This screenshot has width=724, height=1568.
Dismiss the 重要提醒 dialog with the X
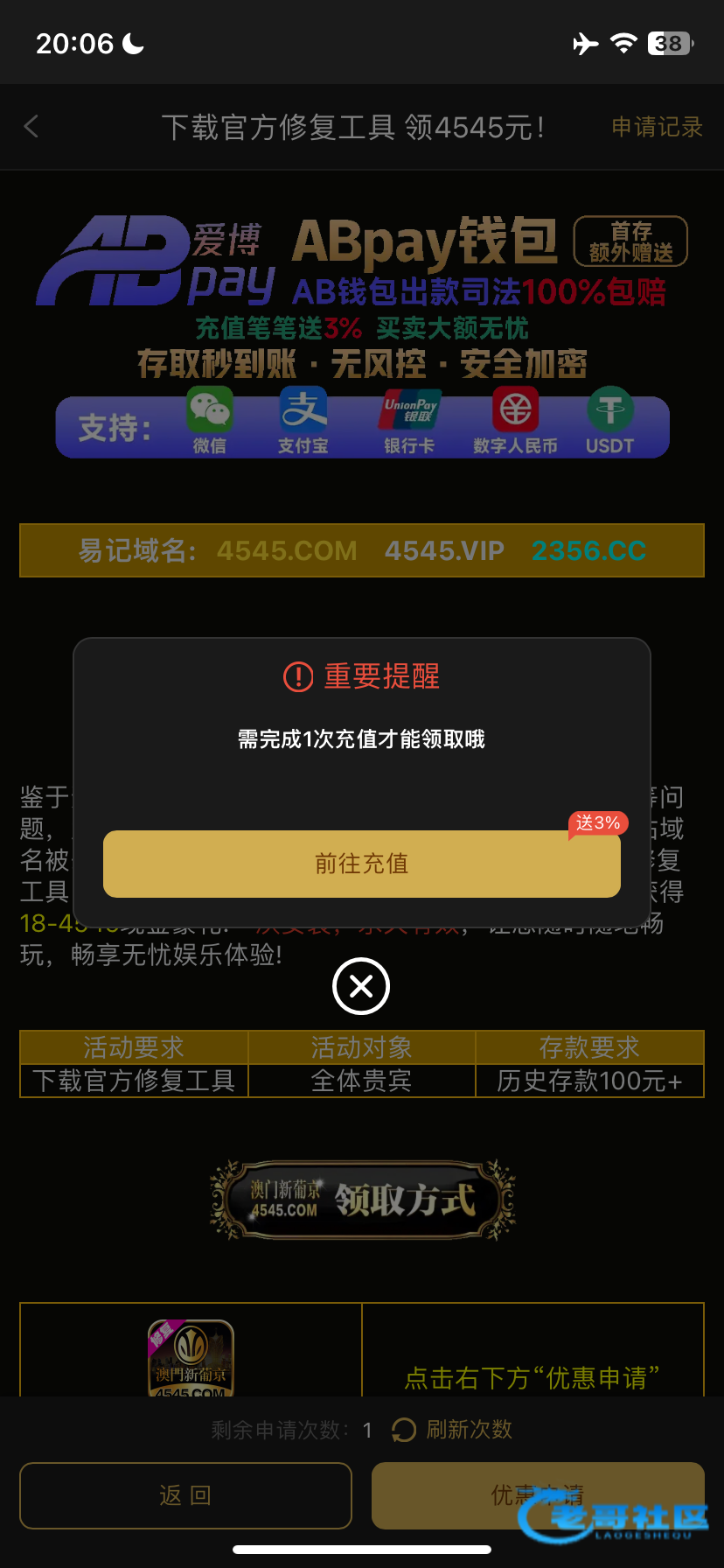tap(361, 986)
